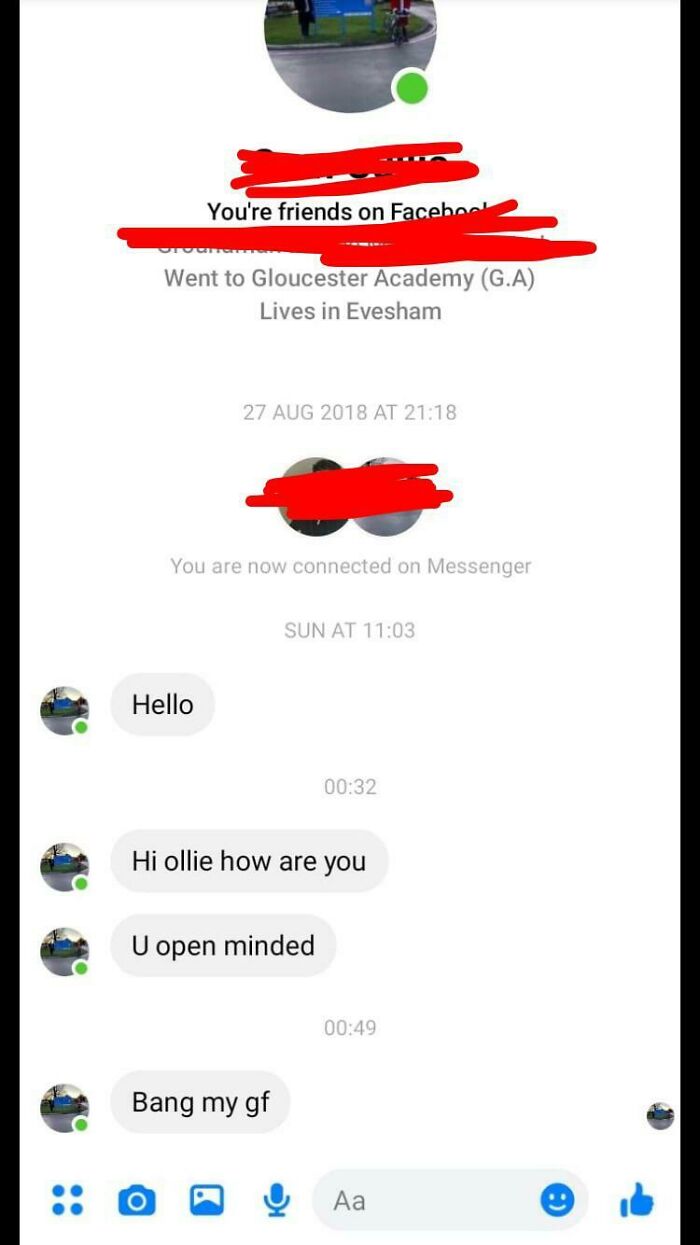700x1245 pixels.
Task: Open the emoji picker in the message box
Action: [x=557, y=1200]
